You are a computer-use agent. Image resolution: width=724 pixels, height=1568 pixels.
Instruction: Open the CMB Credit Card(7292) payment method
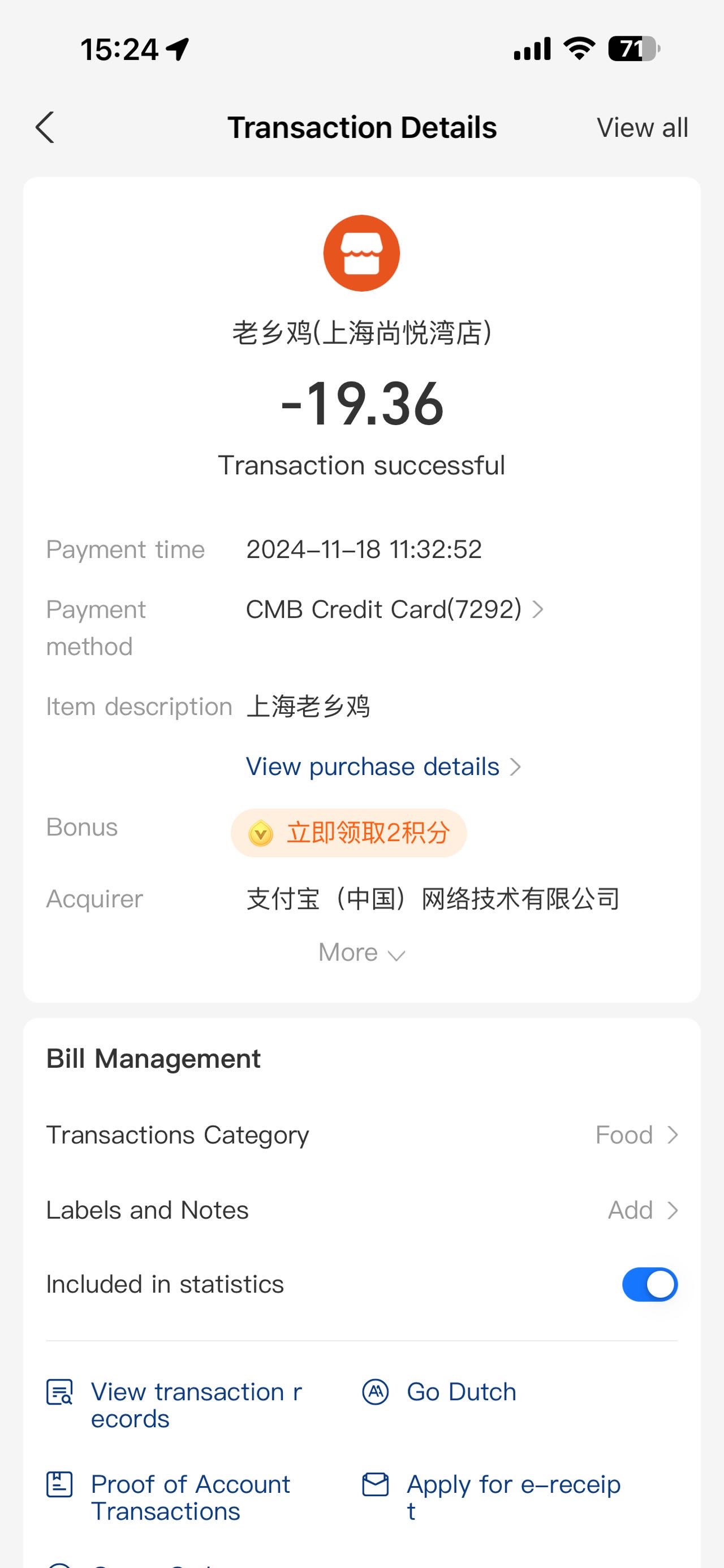395,609
